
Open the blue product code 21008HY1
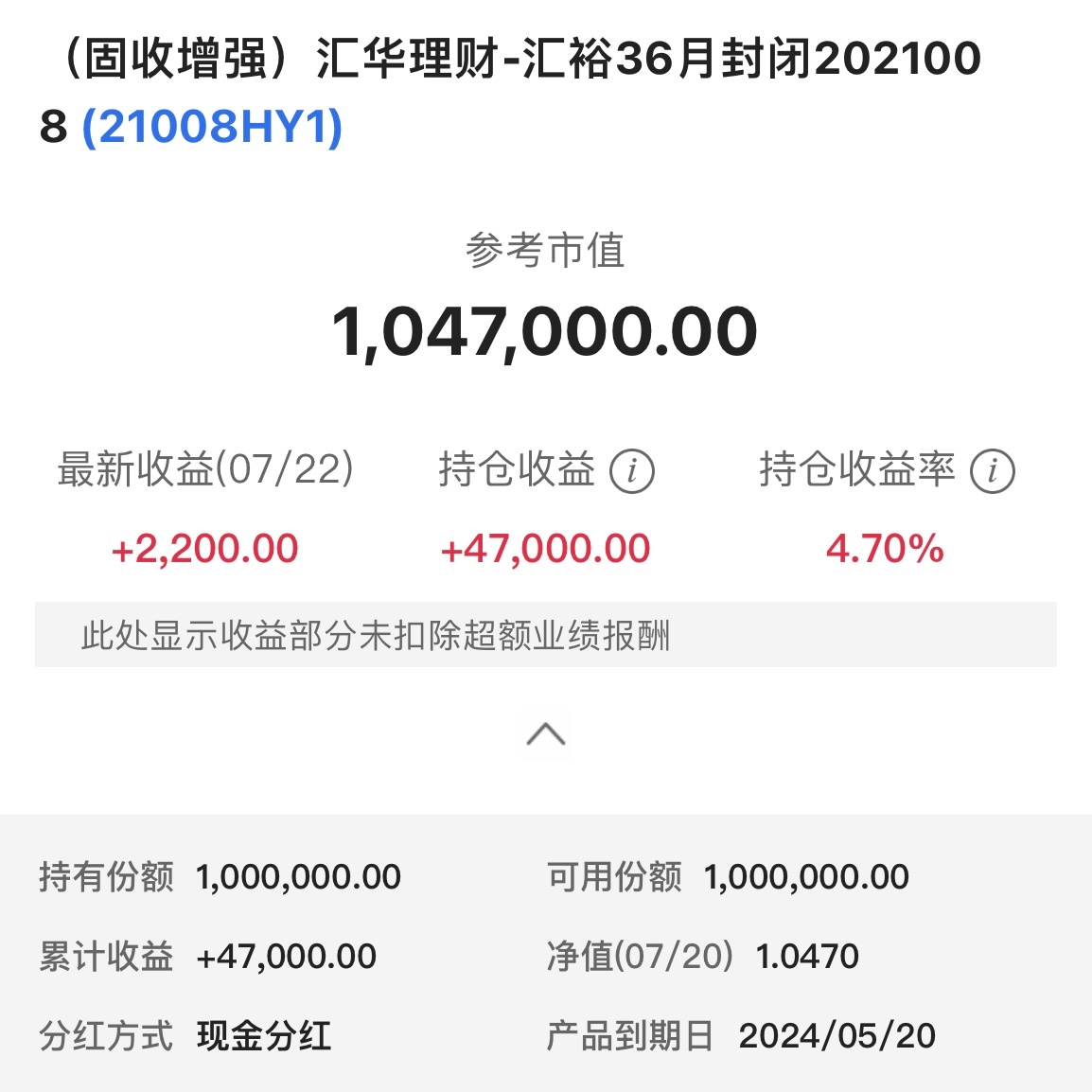212,127
